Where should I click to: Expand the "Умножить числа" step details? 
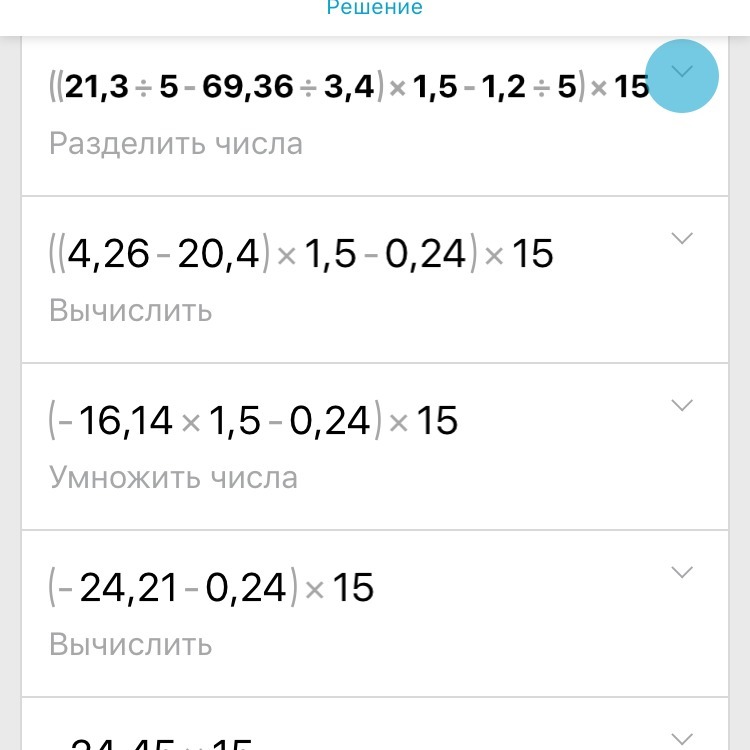coord(682,406)
